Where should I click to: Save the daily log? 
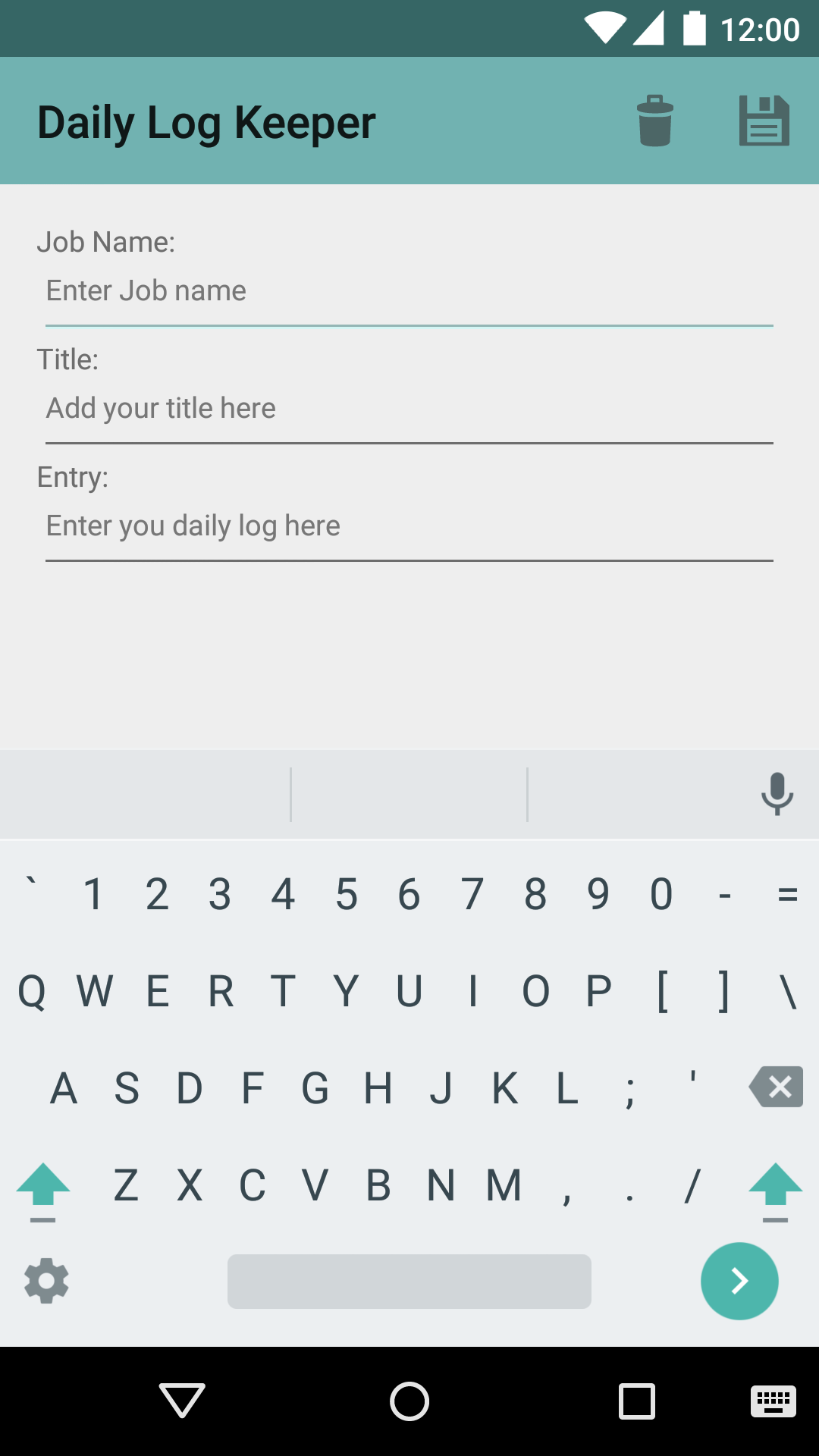(764, 121)
